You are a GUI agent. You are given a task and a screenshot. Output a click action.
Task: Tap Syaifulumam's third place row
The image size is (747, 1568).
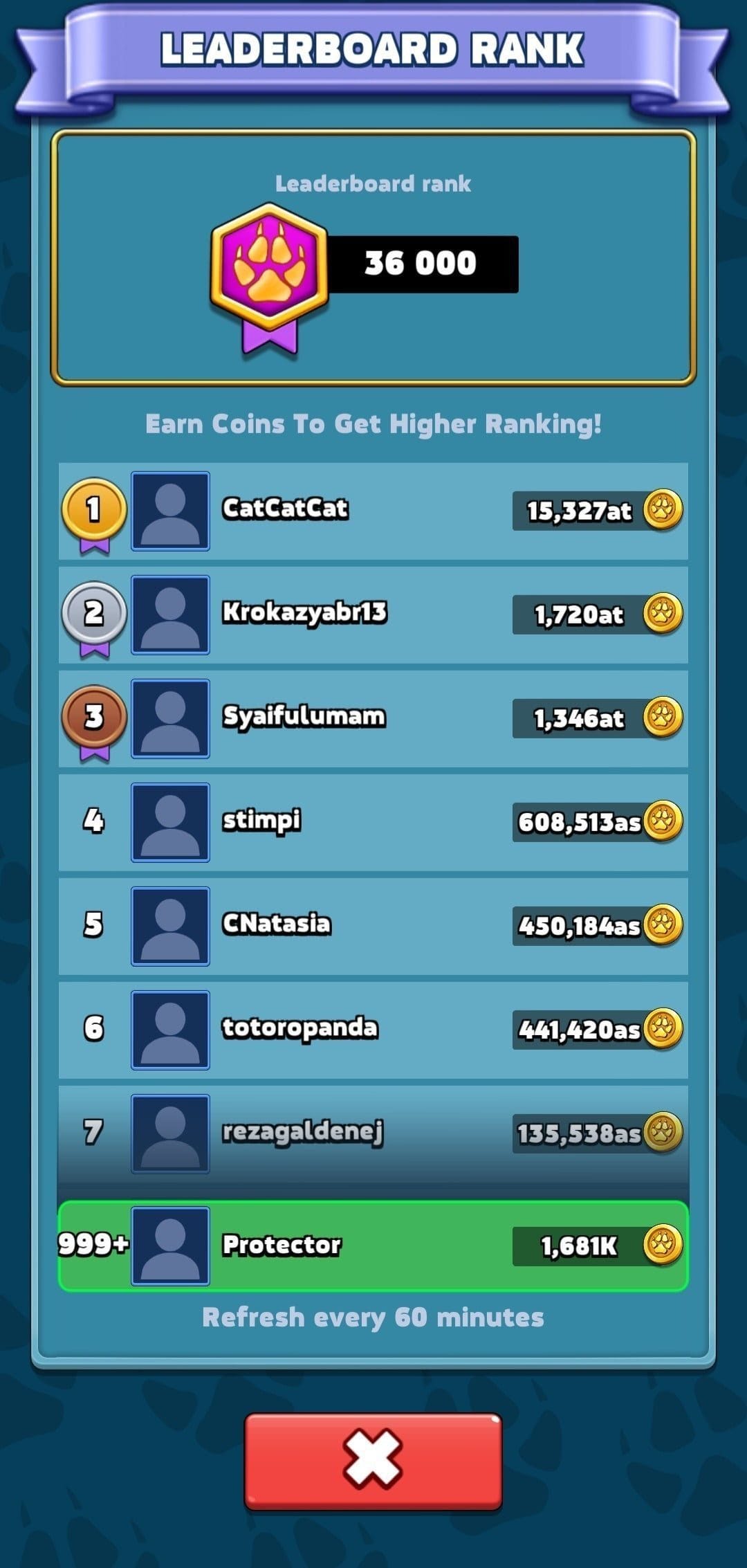tap(373, 718)
